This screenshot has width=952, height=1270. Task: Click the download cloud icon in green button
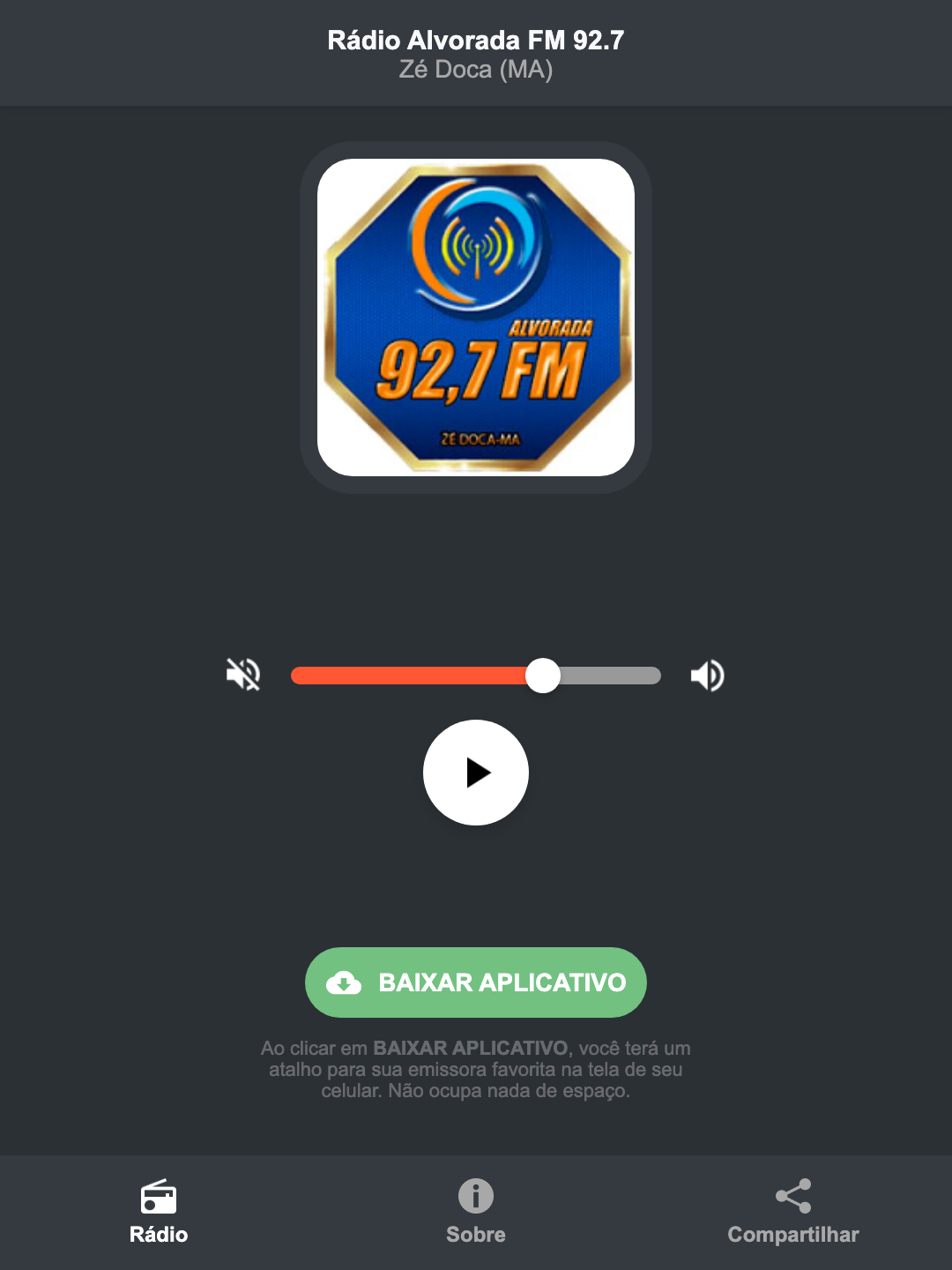(x=346, y=982)
